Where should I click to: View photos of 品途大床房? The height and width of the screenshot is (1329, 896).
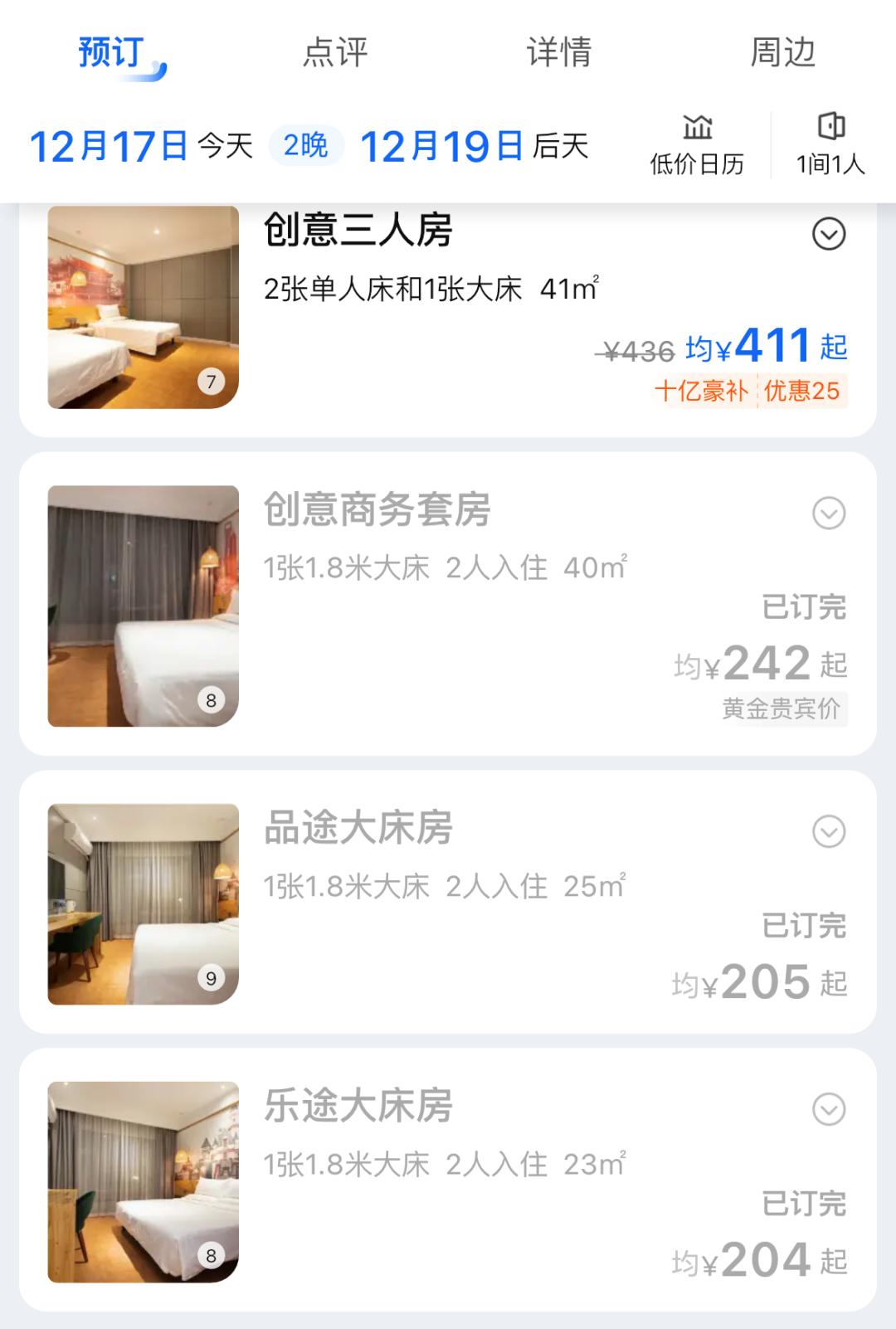point(143,904)
